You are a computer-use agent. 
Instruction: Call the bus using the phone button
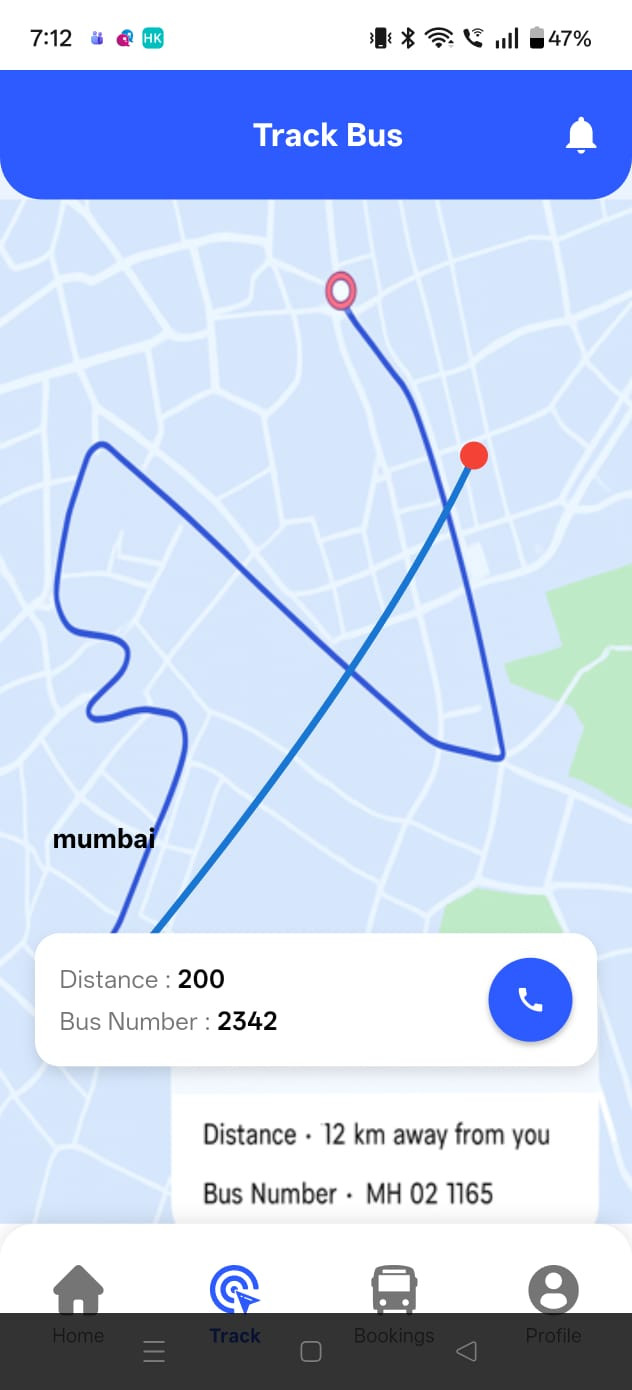pos(530,1000)
